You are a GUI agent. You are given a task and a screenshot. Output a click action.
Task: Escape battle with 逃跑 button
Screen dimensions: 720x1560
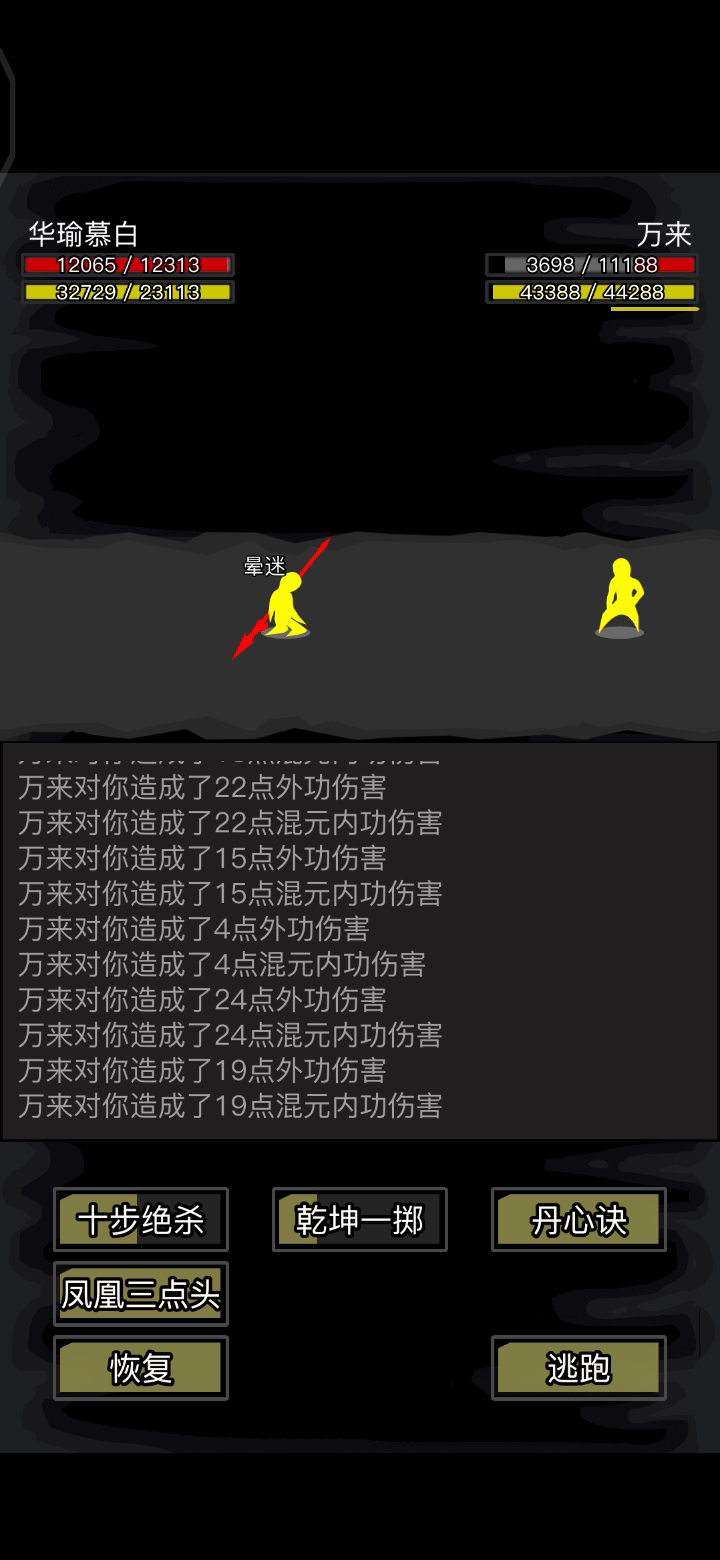[x=579, y=1368]
